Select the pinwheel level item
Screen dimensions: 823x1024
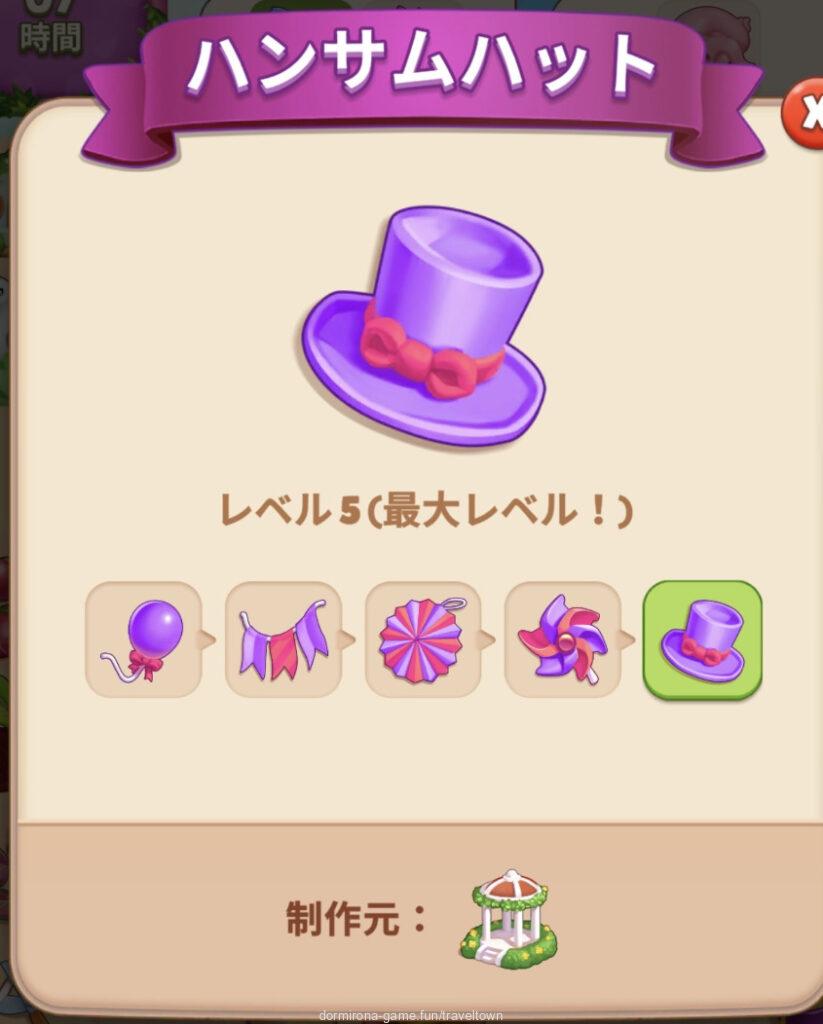tap(562, 639)
